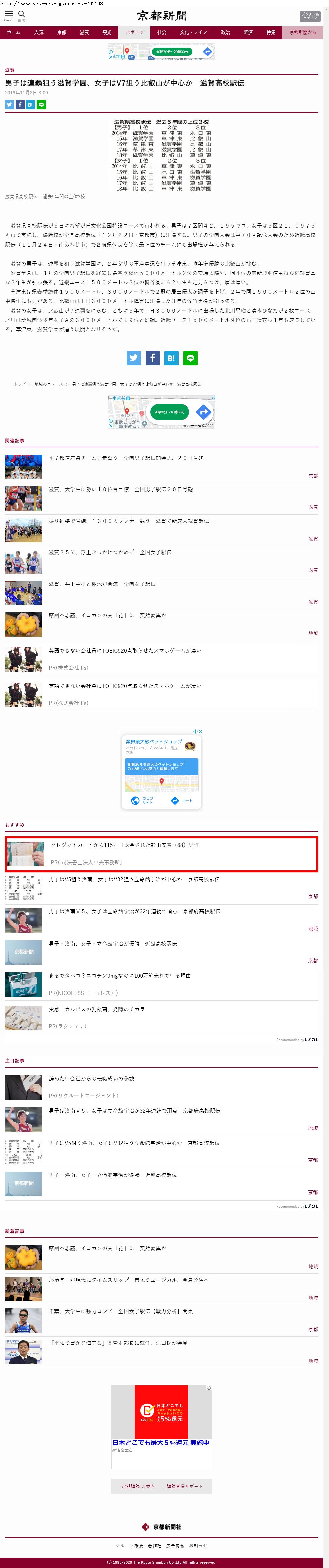This screenshot has height=1568, width=329.
Task: Select the 滋賀 navigation tab
Action: (84, 32)
